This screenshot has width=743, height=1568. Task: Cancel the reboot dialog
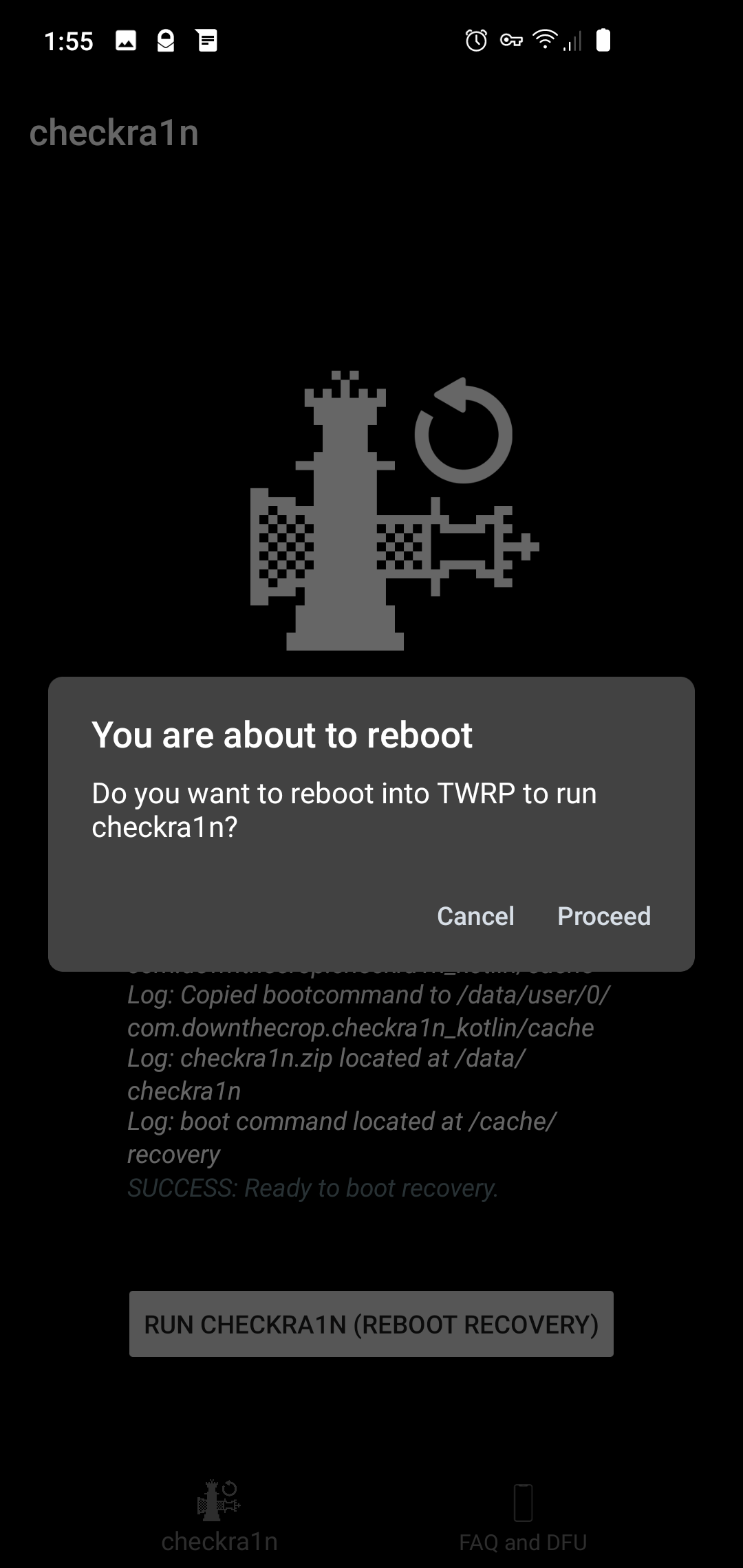tap(475, 916)
